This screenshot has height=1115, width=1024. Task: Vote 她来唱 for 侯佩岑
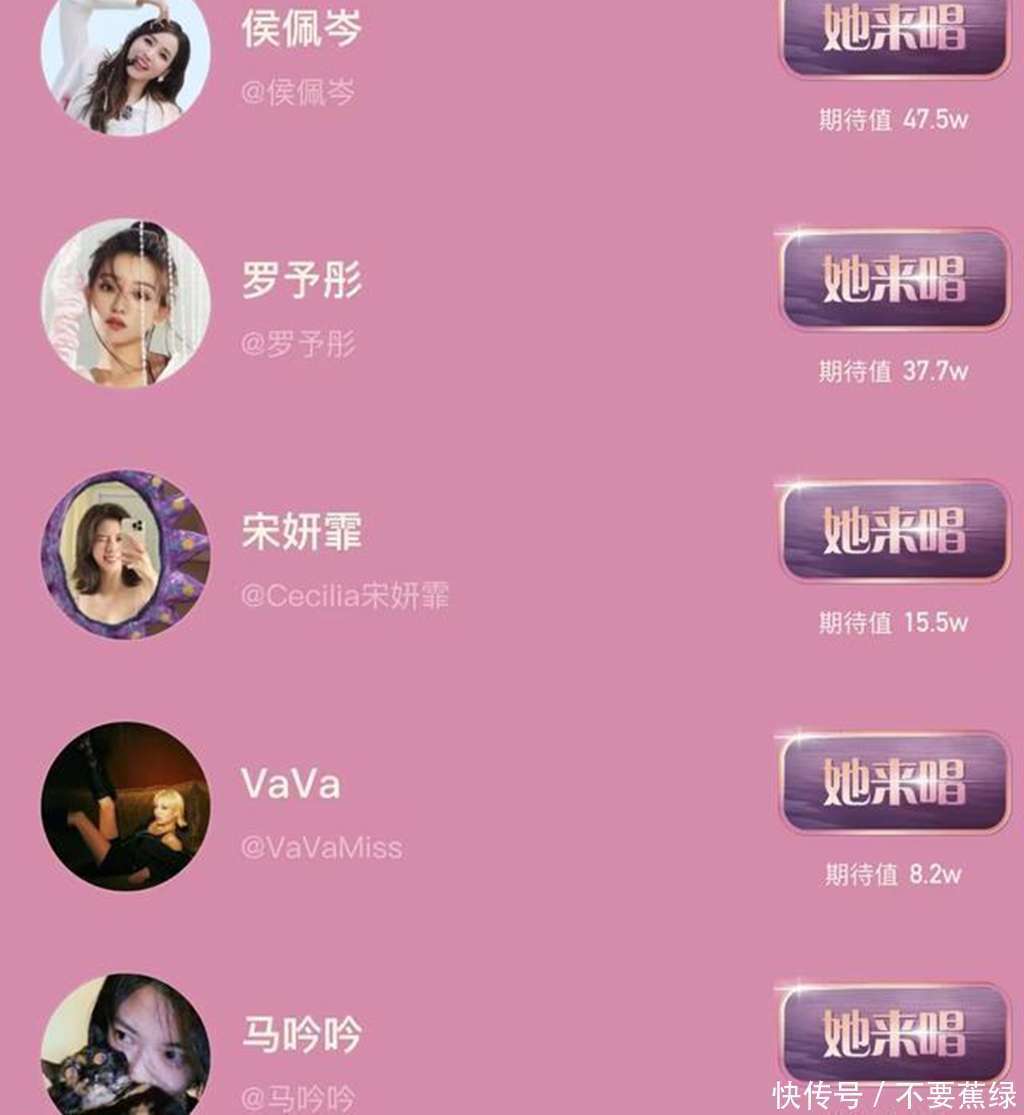click(894, 36)
